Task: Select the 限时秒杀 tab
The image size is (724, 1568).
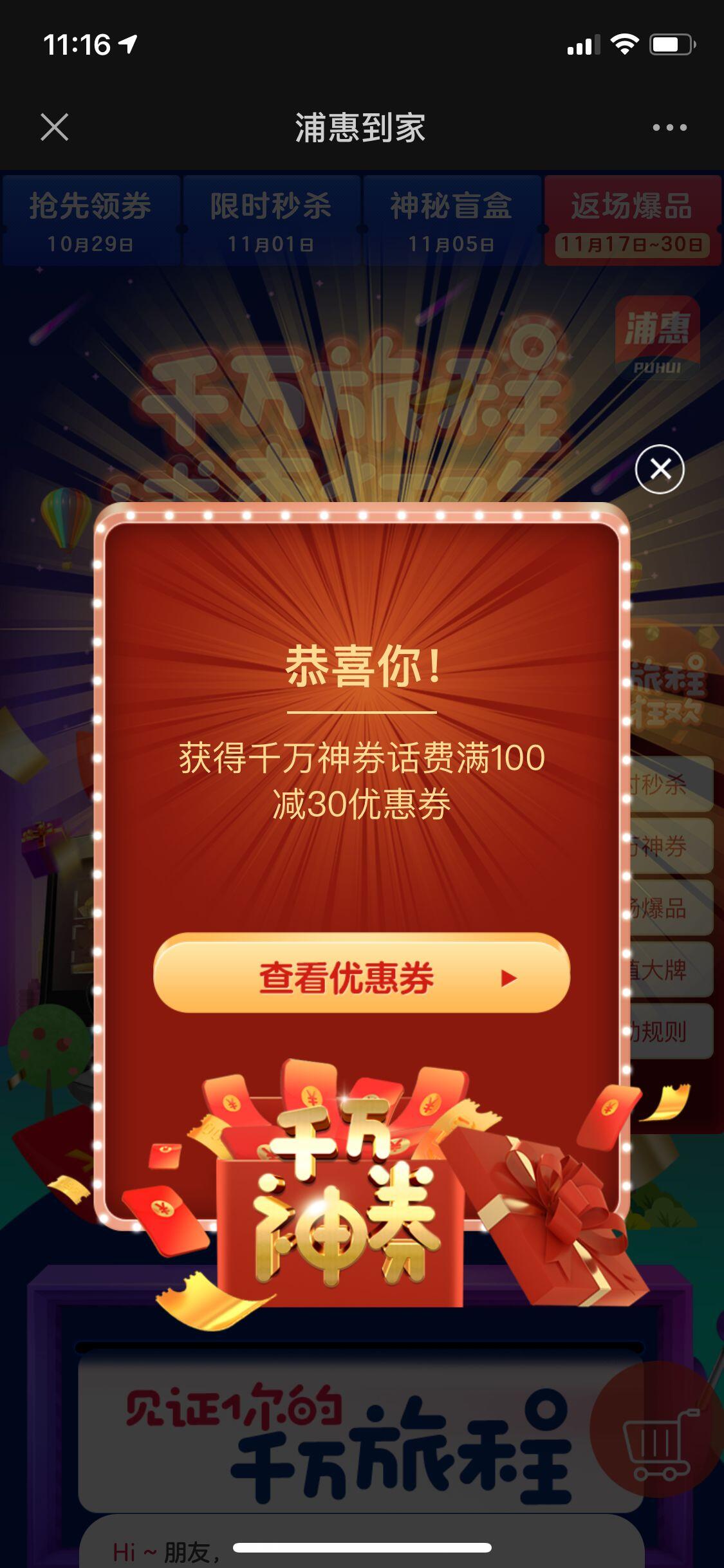Action: [271, 220]
